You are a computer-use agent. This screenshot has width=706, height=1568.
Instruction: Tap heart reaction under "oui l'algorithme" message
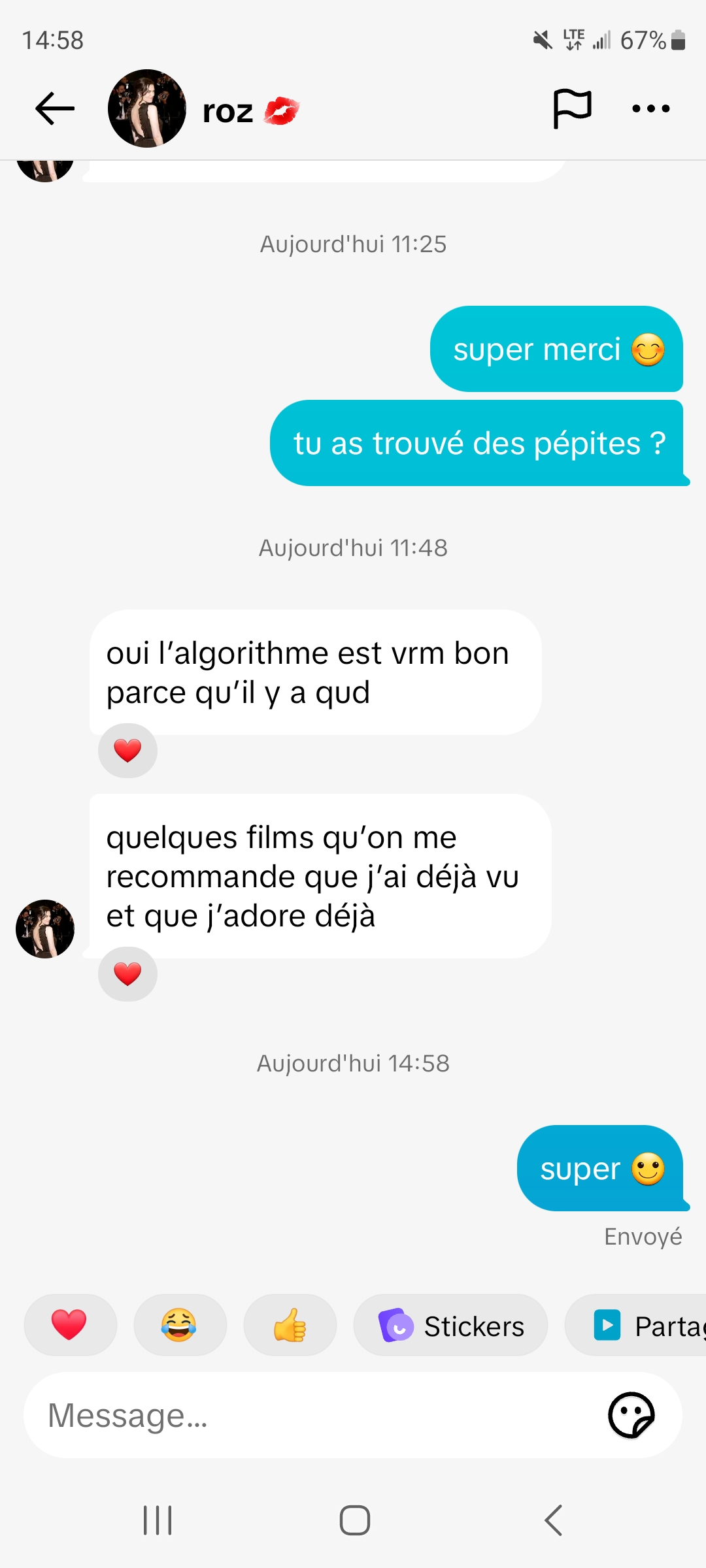click(127, 751)
